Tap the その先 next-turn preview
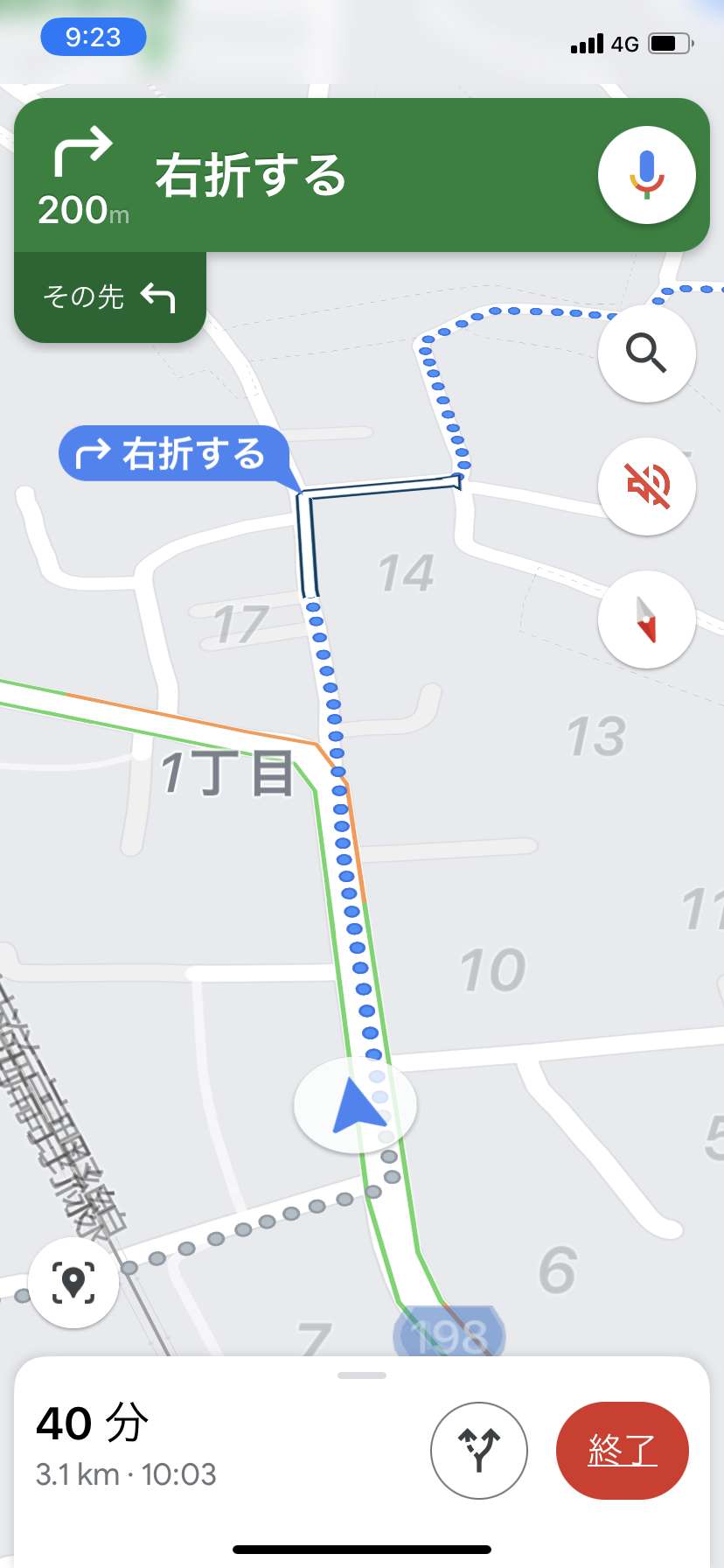 coord(110,297)
